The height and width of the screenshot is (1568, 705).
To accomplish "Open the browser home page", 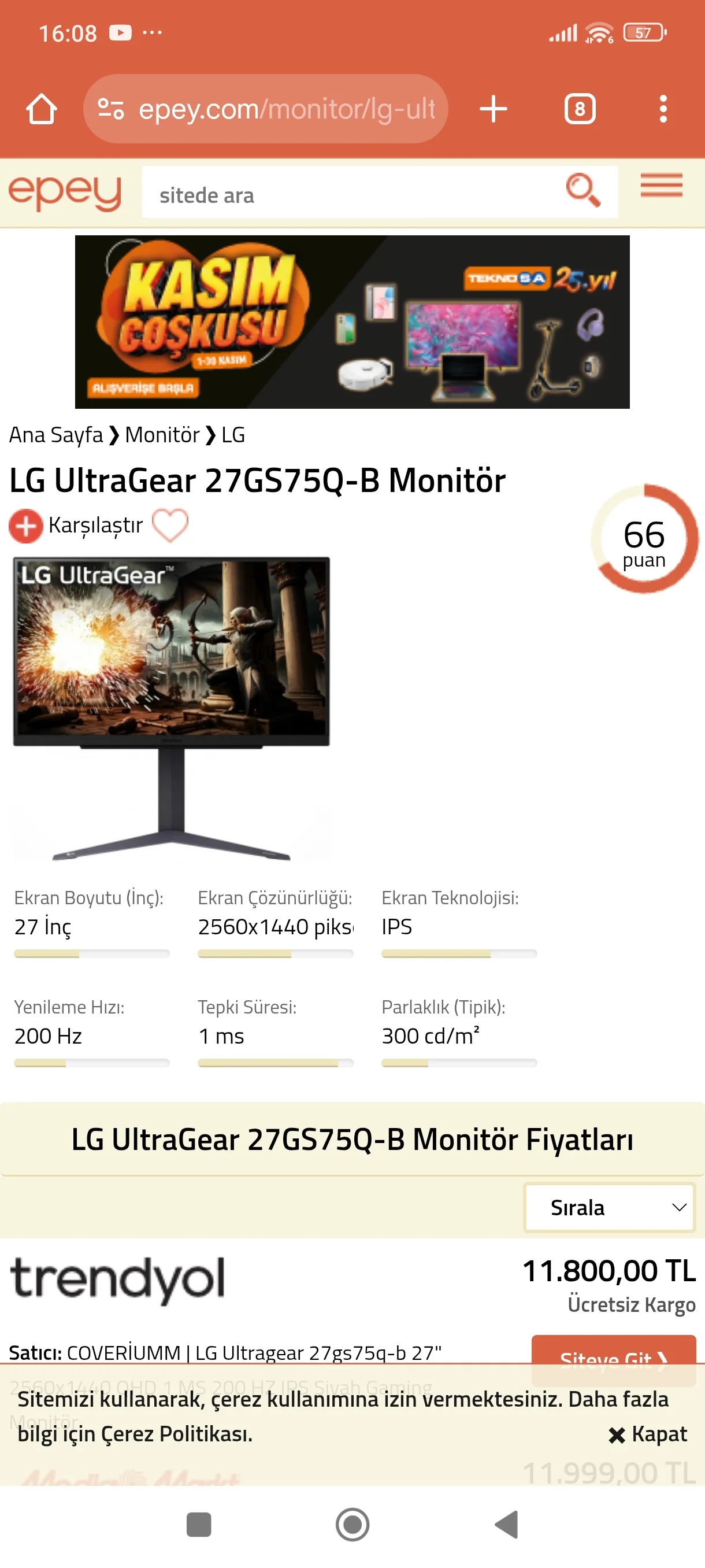I will (x=42, y=109).
